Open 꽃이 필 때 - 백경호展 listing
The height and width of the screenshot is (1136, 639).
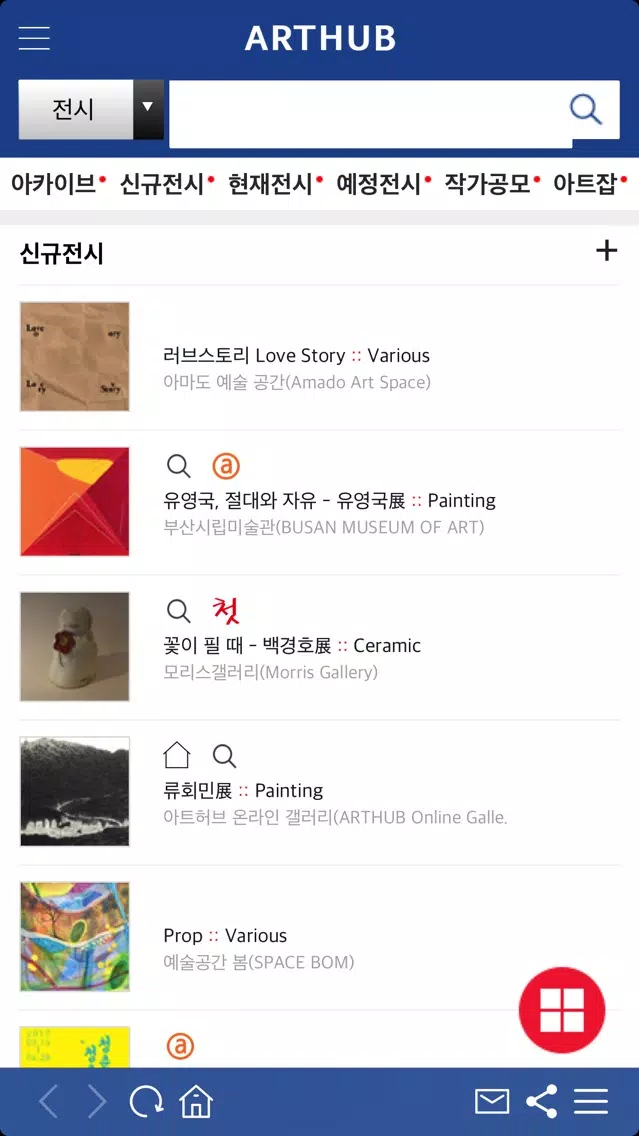(x=320, y=647)
